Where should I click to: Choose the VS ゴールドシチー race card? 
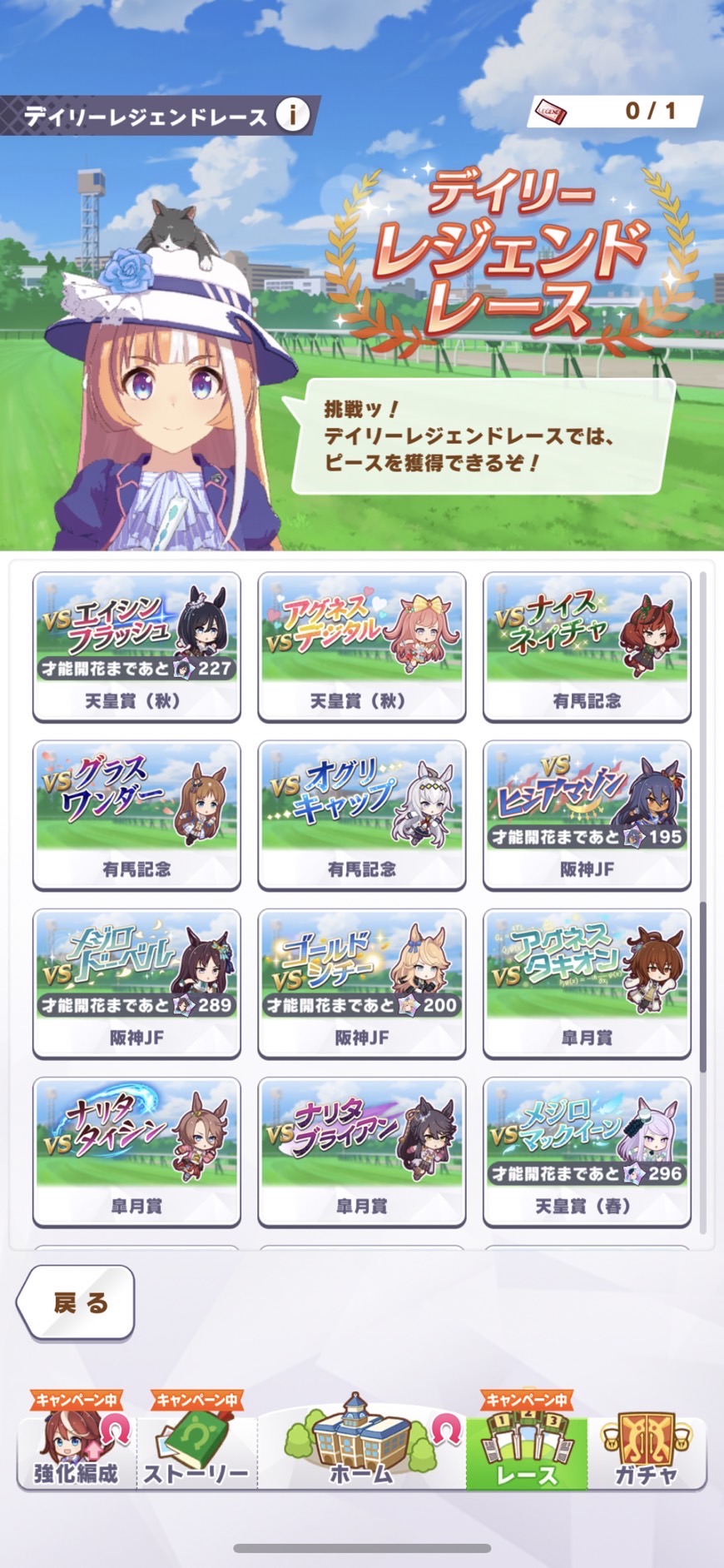coord(361,983)
